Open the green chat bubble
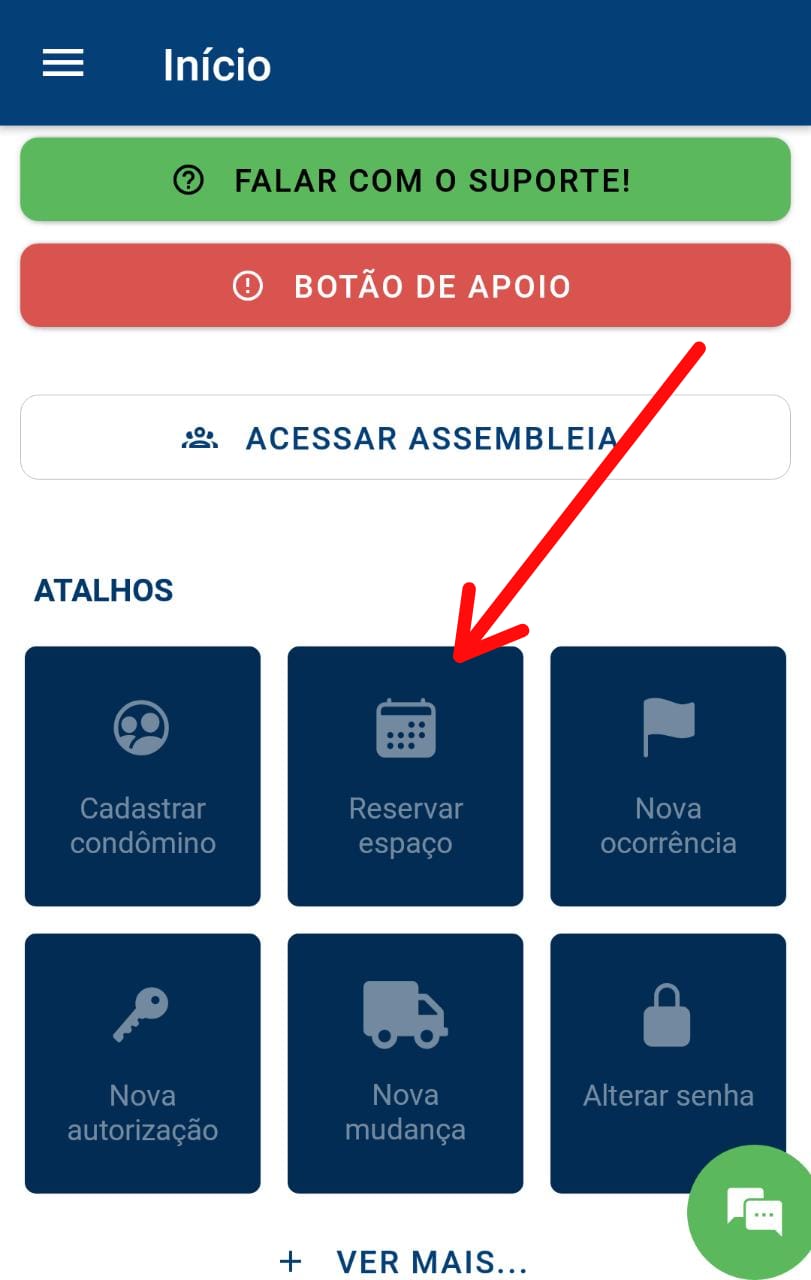811x1280 pixels. 754,1212
